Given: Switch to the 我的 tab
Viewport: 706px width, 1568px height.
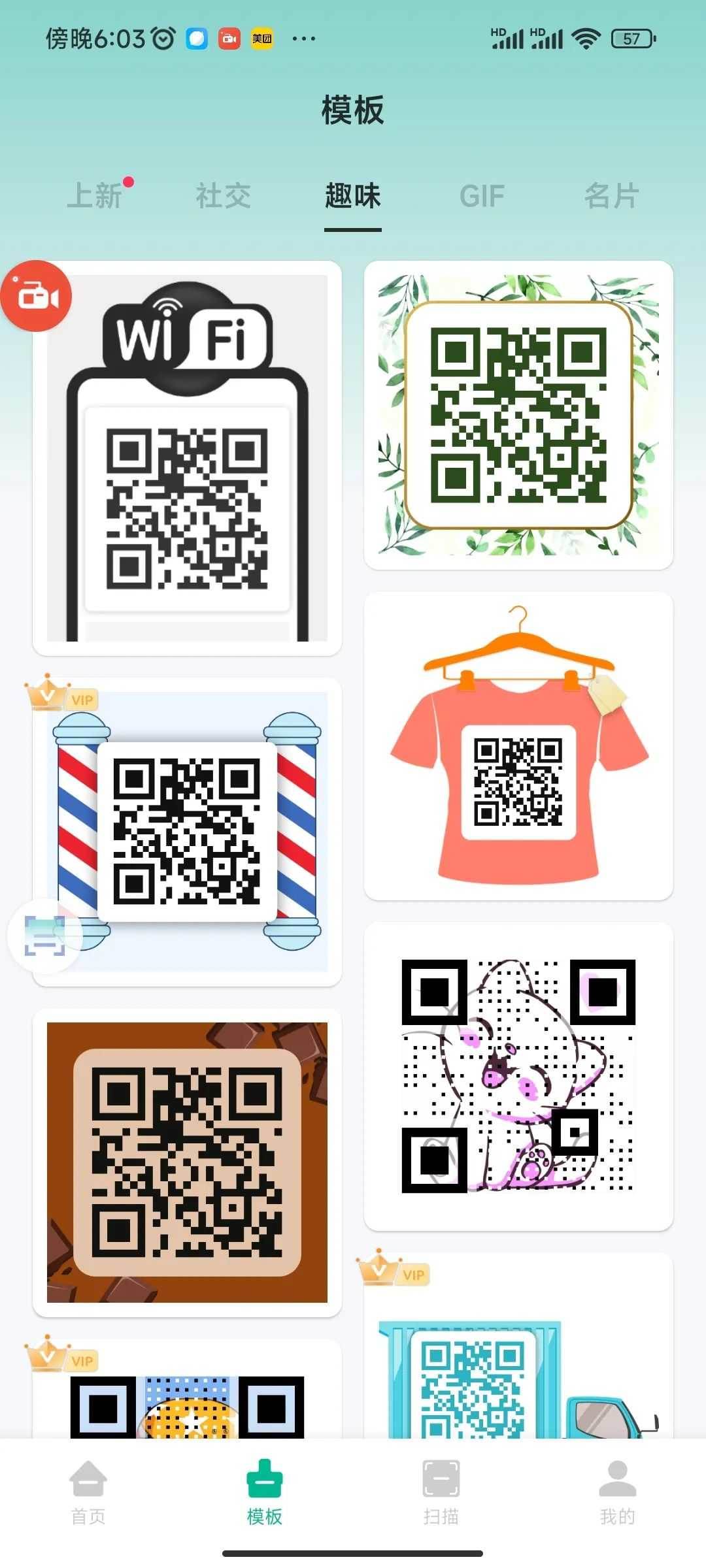Looking at the screenshot, I should [x=617, y=1493].
